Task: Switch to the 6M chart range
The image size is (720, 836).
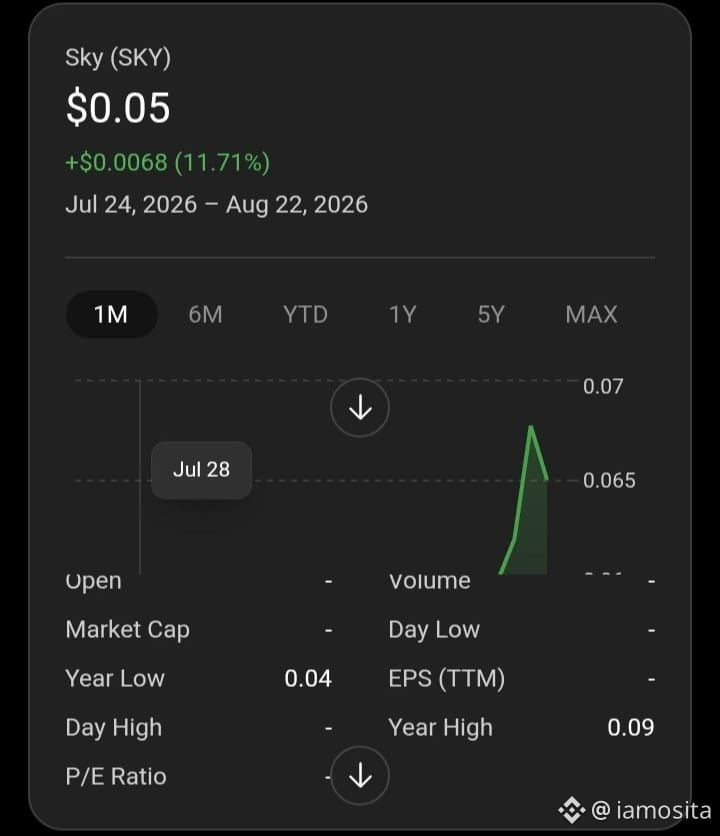Action: [205, 315]
